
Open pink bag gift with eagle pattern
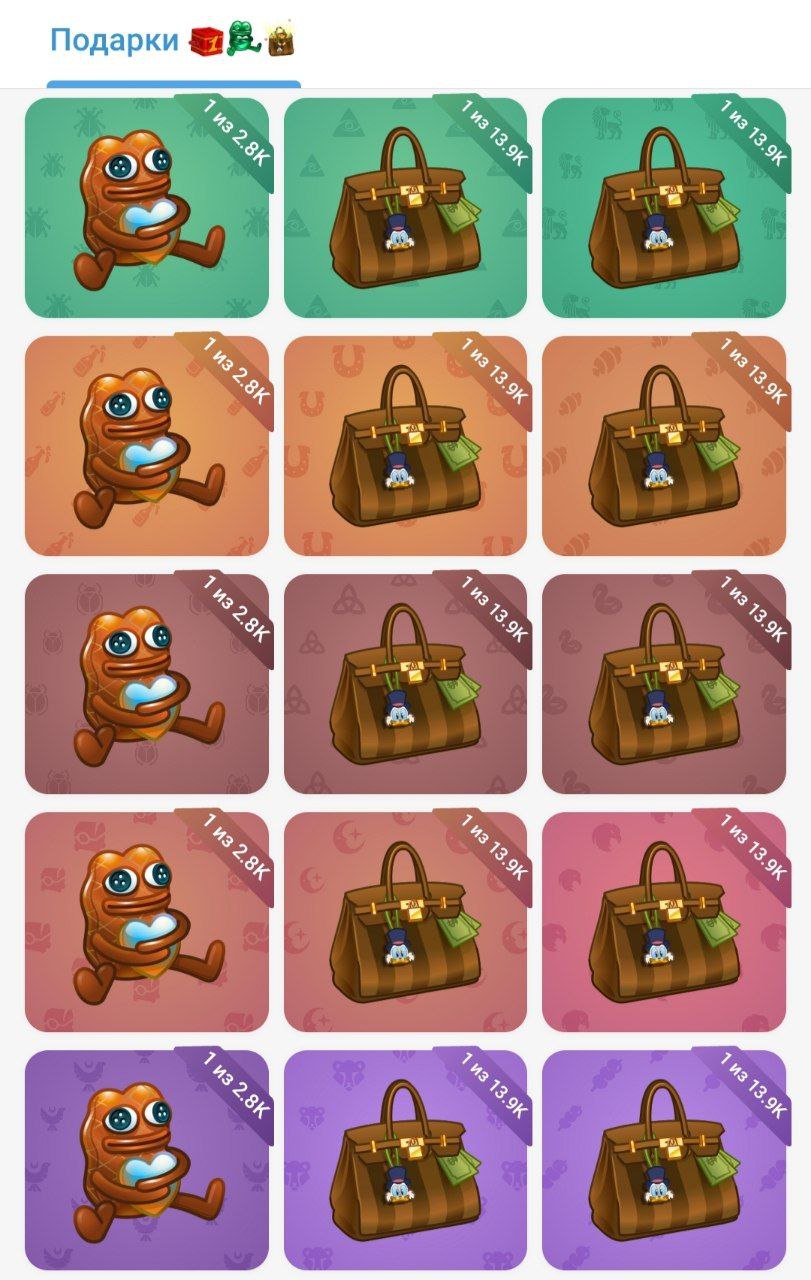coord(663,922)
